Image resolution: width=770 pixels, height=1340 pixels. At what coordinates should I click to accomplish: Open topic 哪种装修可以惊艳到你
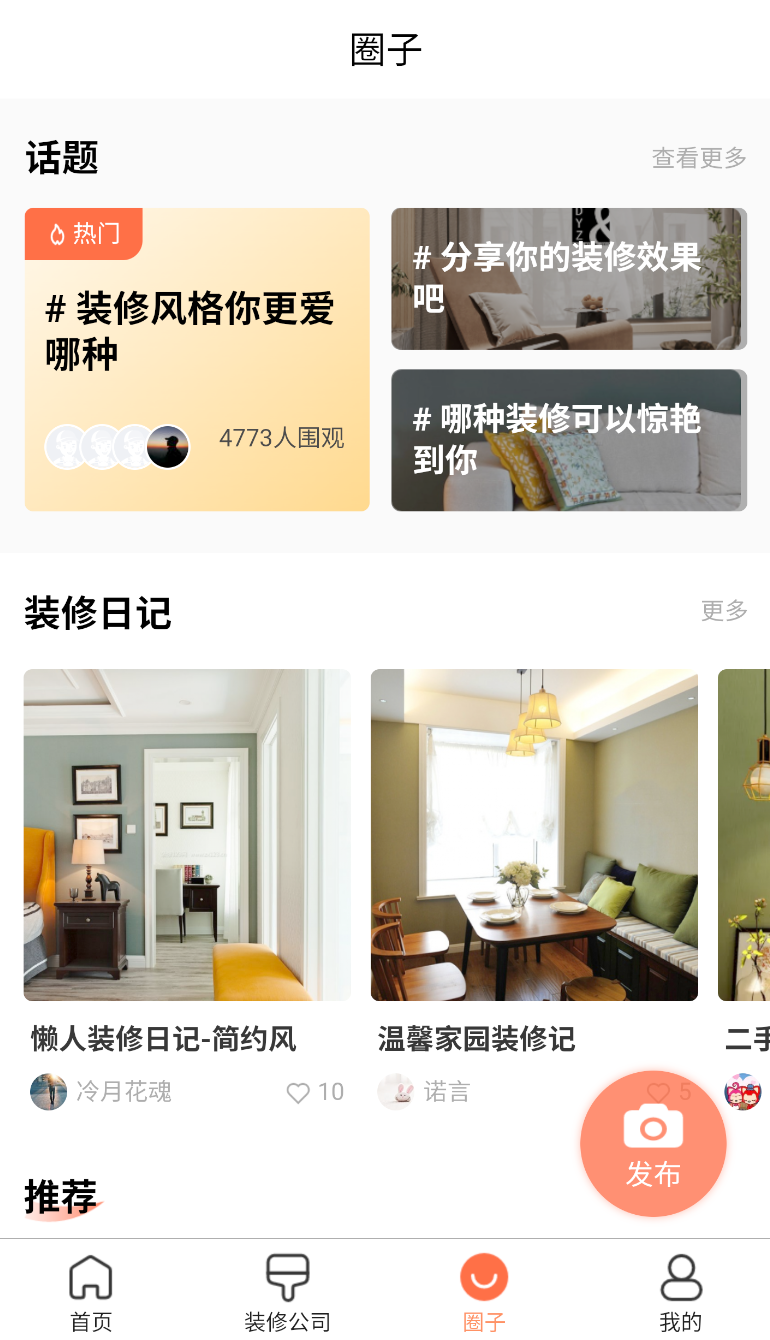point(568,440)
